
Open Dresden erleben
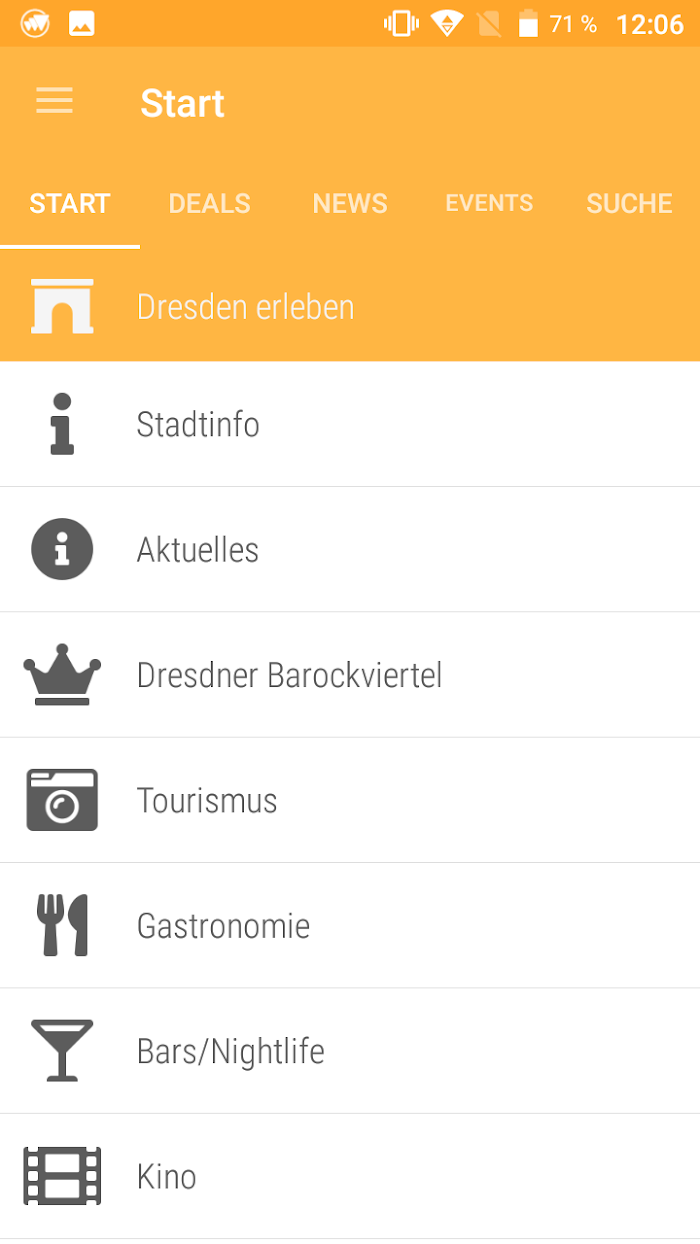350,305
